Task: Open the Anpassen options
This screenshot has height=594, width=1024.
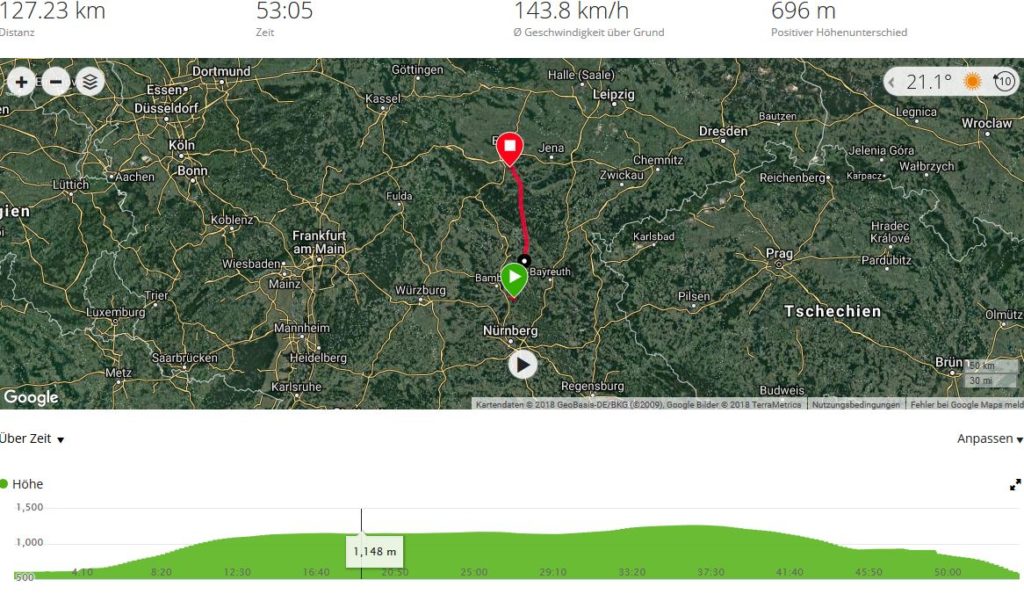Action: 990,439
